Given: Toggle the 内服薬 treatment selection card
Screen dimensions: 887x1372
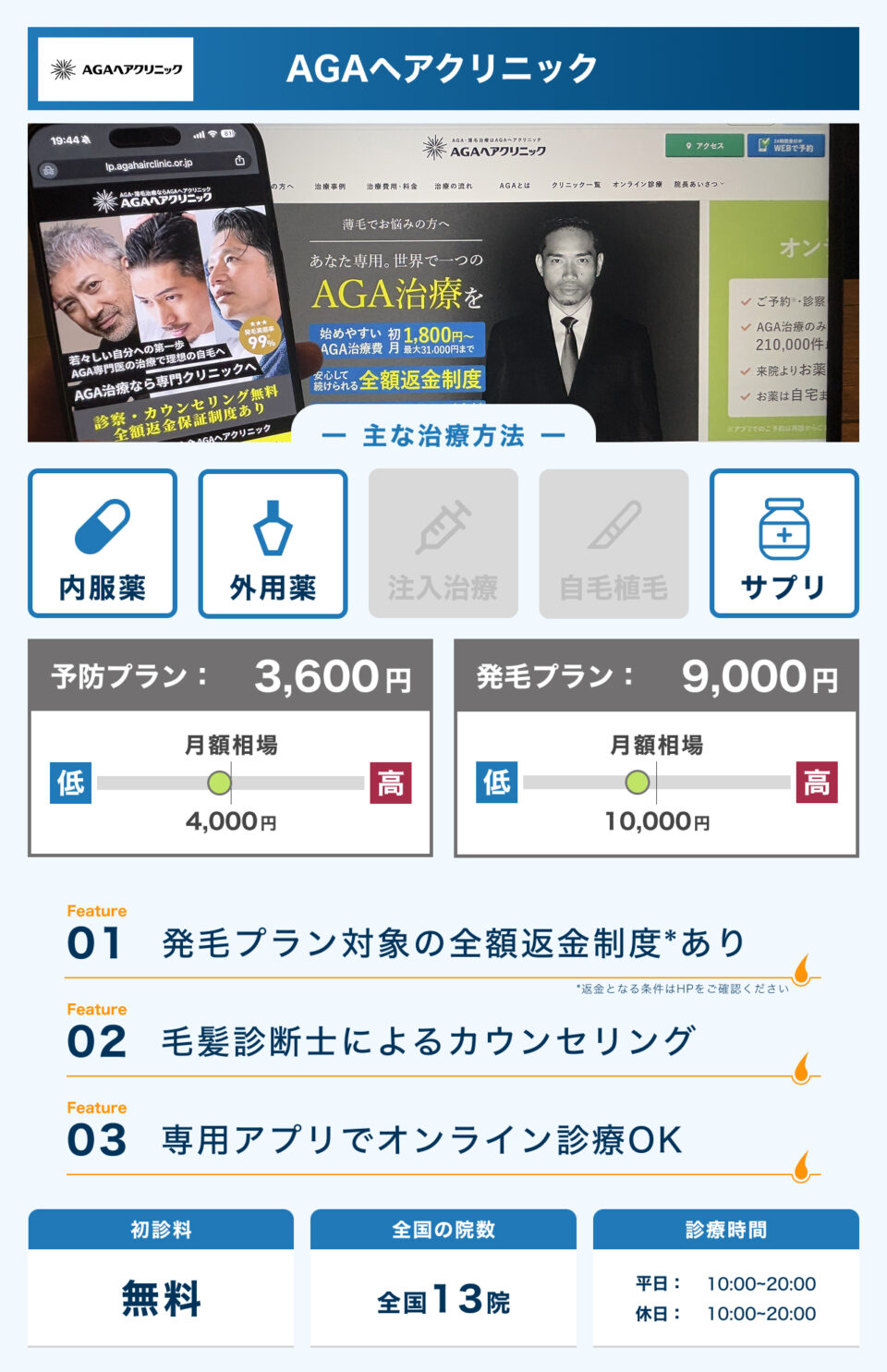Looking at the screenshot, I should [x=102, y=541].
